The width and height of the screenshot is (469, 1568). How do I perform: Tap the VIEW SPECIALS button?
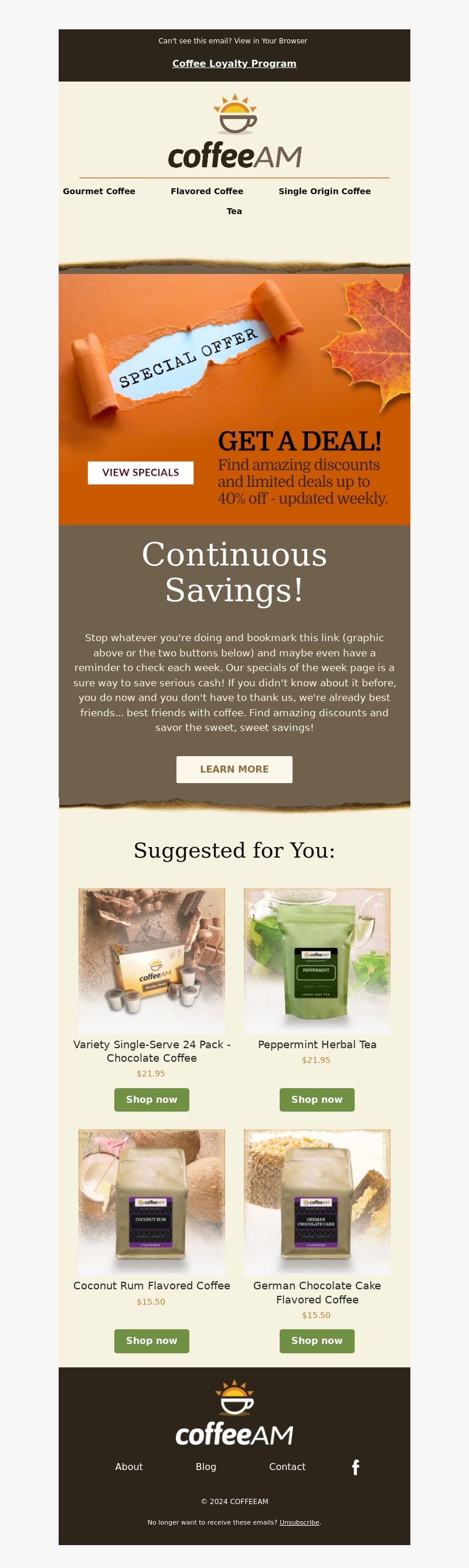[141, 472]
